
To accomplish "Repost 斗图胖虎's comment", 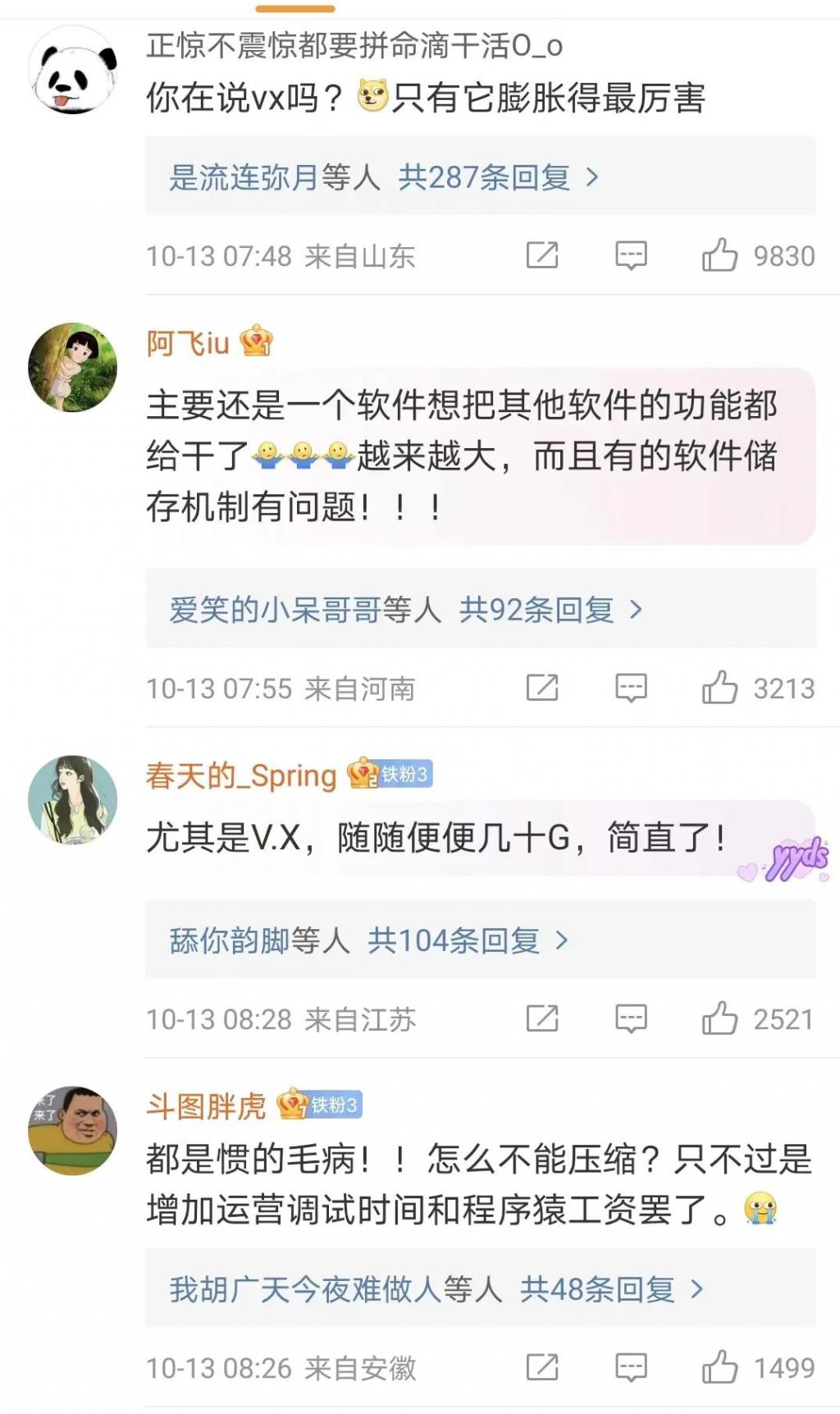I will point(542,1367).
